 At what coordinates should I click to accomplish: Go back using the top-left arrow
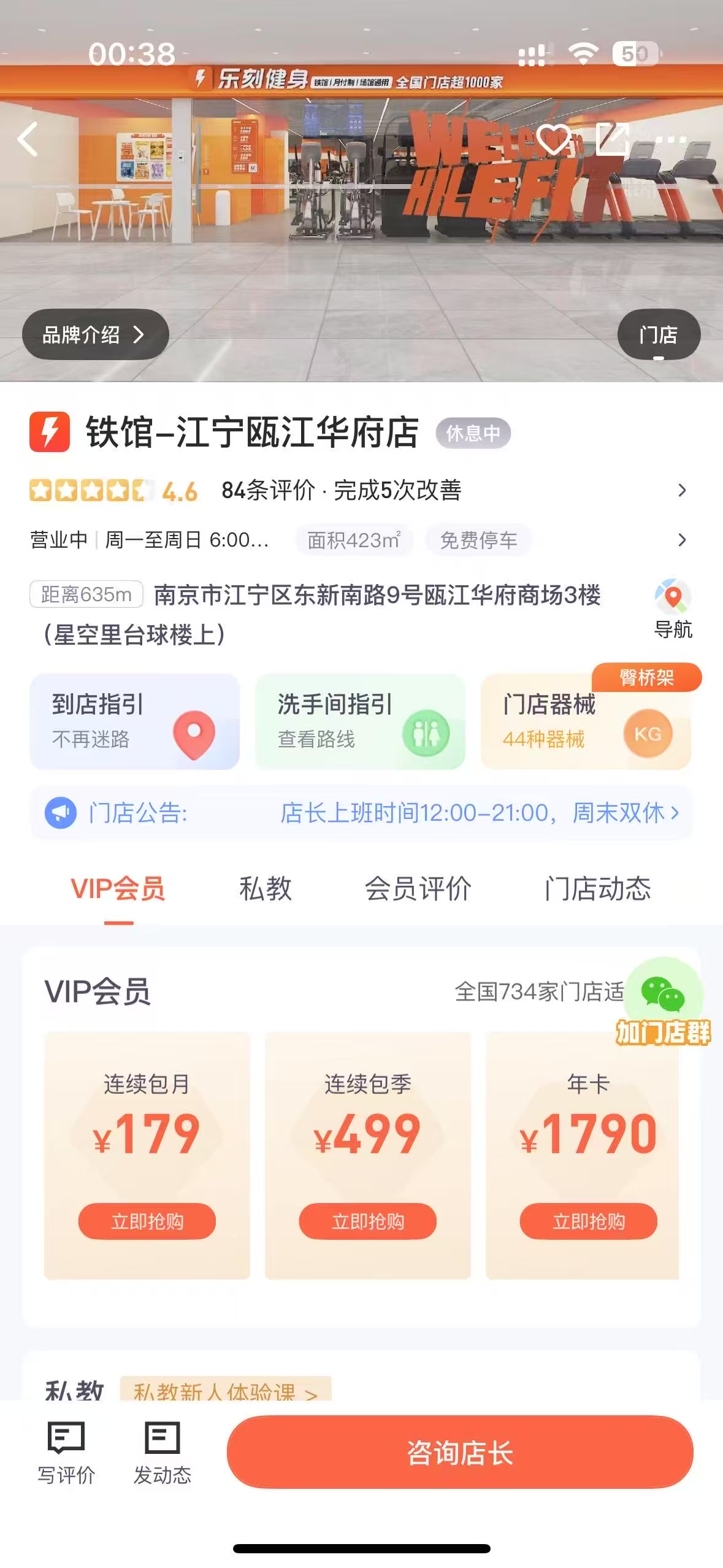tap(28, 139)
